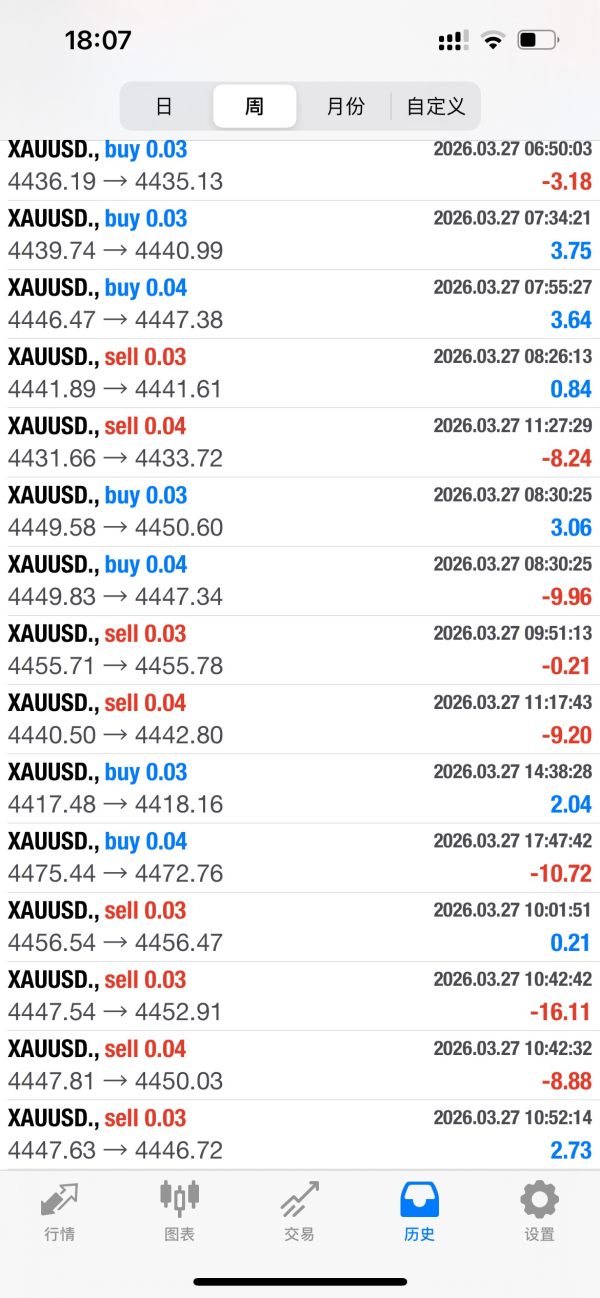Select the 历史 tab

(419, 1210)
